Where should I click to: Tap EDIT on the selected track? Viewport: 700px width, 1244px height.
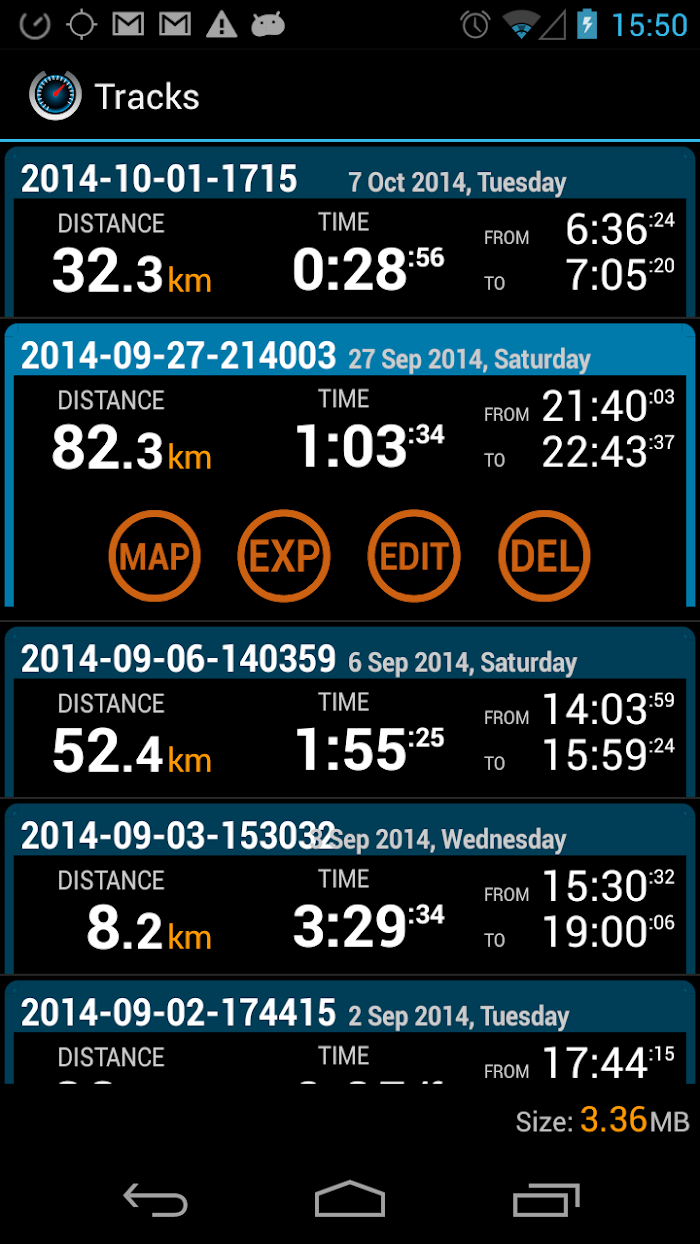(x=414, y=556)
